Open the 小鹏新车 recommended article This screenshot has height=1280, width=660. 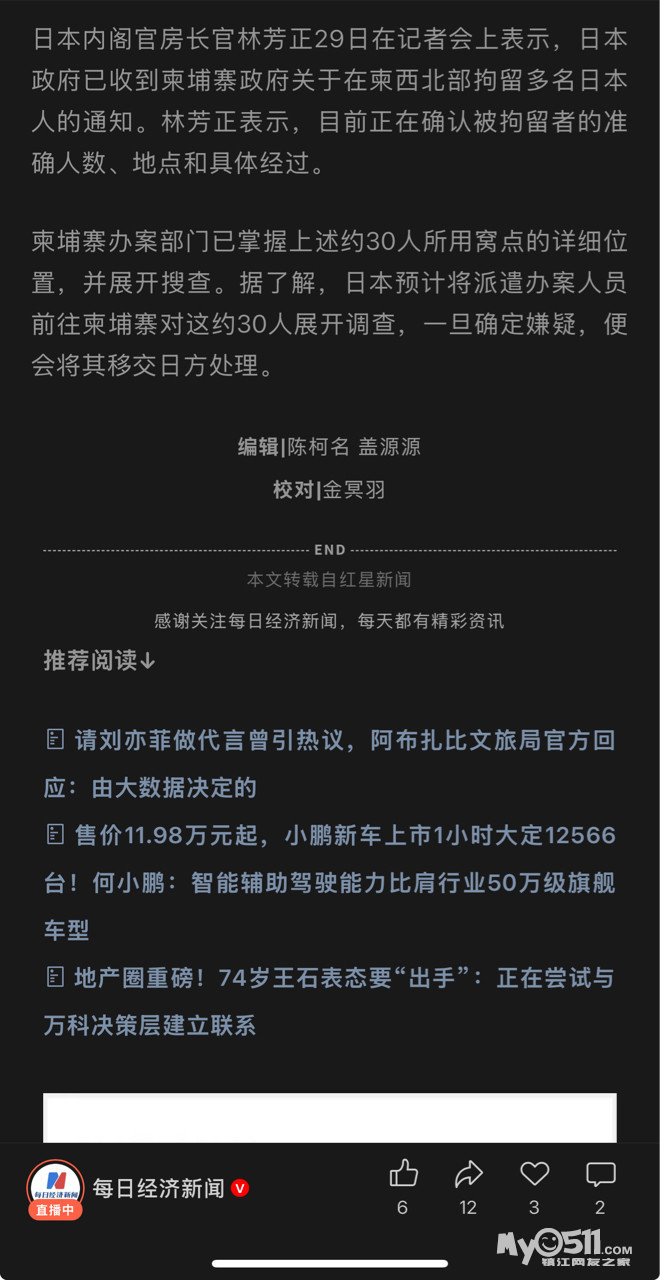330,882
